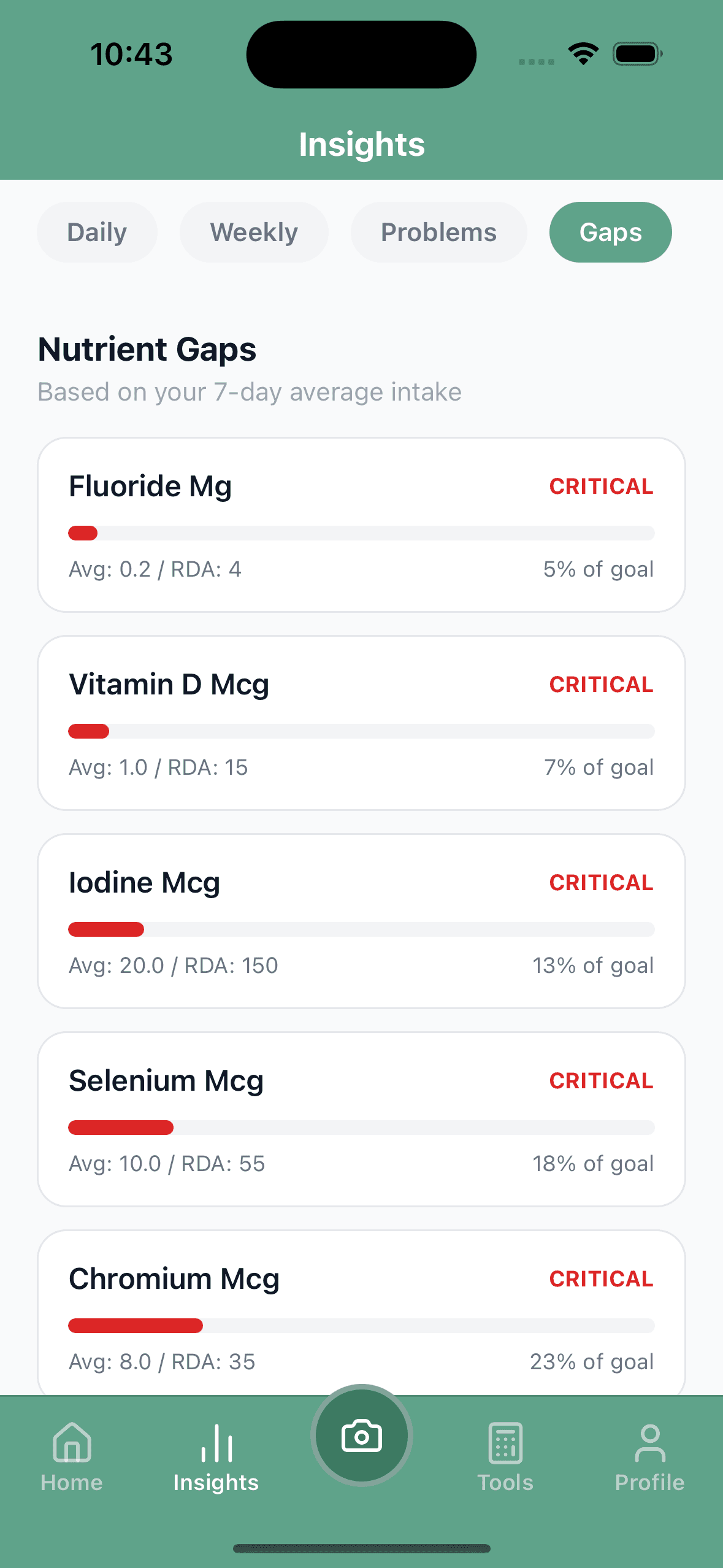Tap the cellular signal indicator
This screenshot has height=1568, width=723.
tap(535, 61)
